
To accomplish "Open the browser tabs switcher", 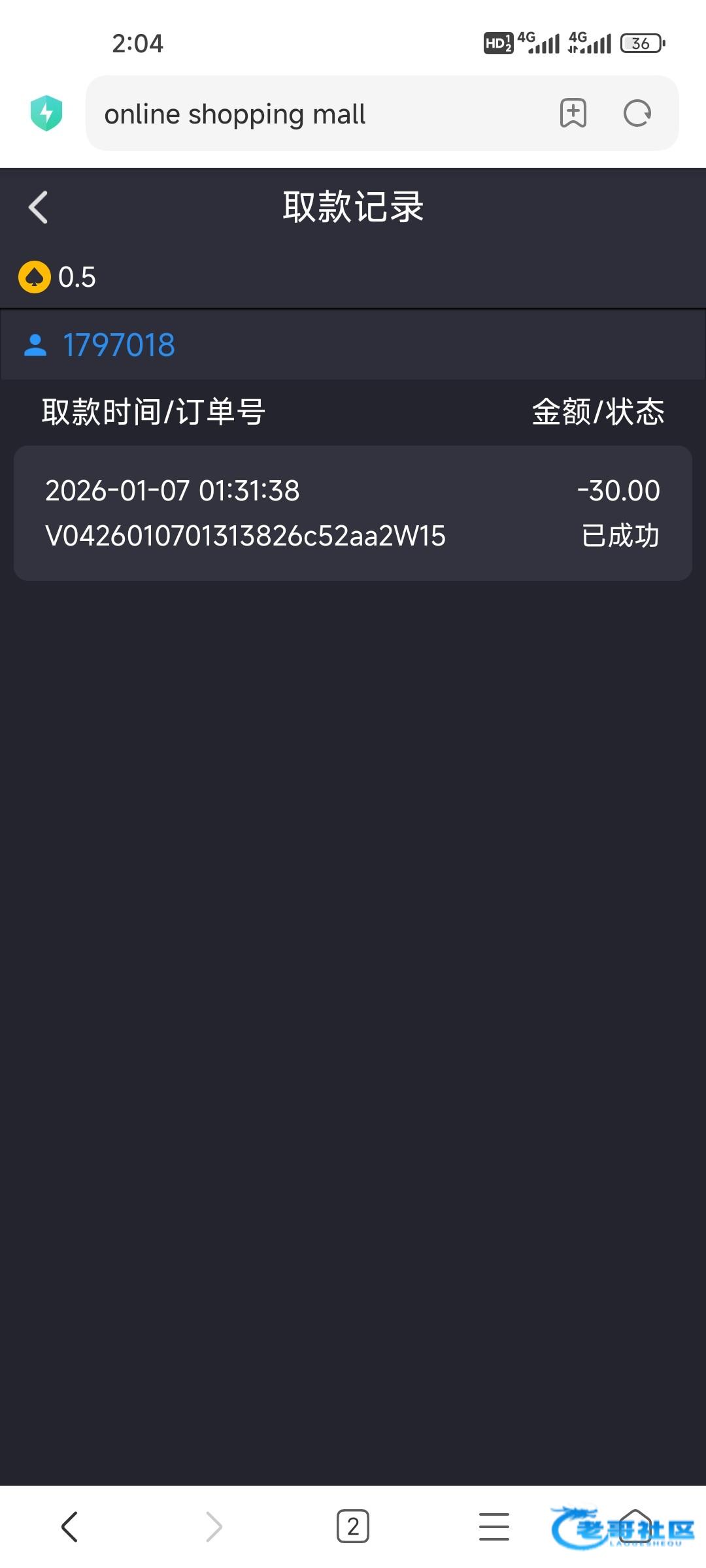I will click(x=353, y=1527).
